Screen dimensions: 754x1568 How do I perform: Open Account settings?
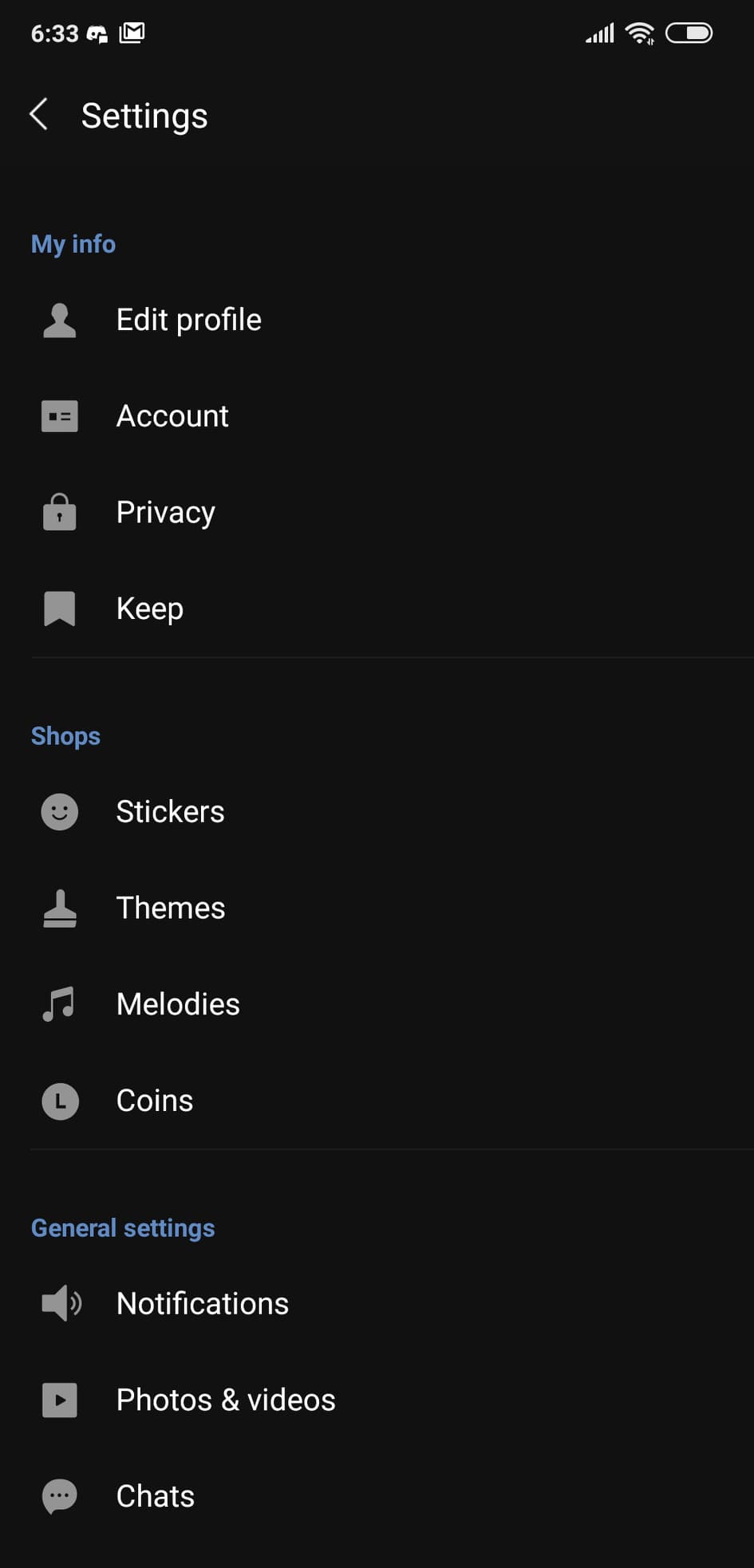(172, 416)
